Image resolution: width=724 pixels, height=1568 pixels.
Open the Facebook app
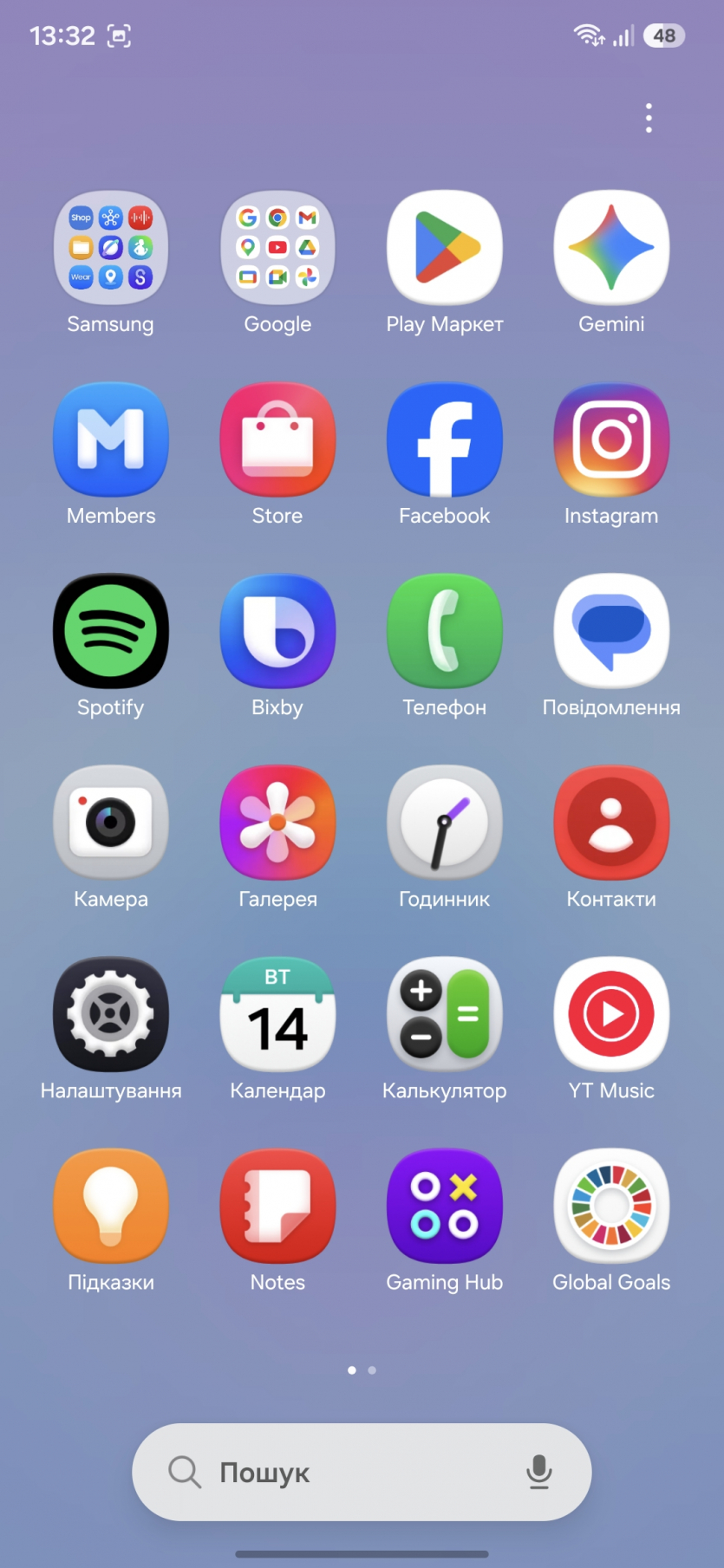tap(445, 439)
